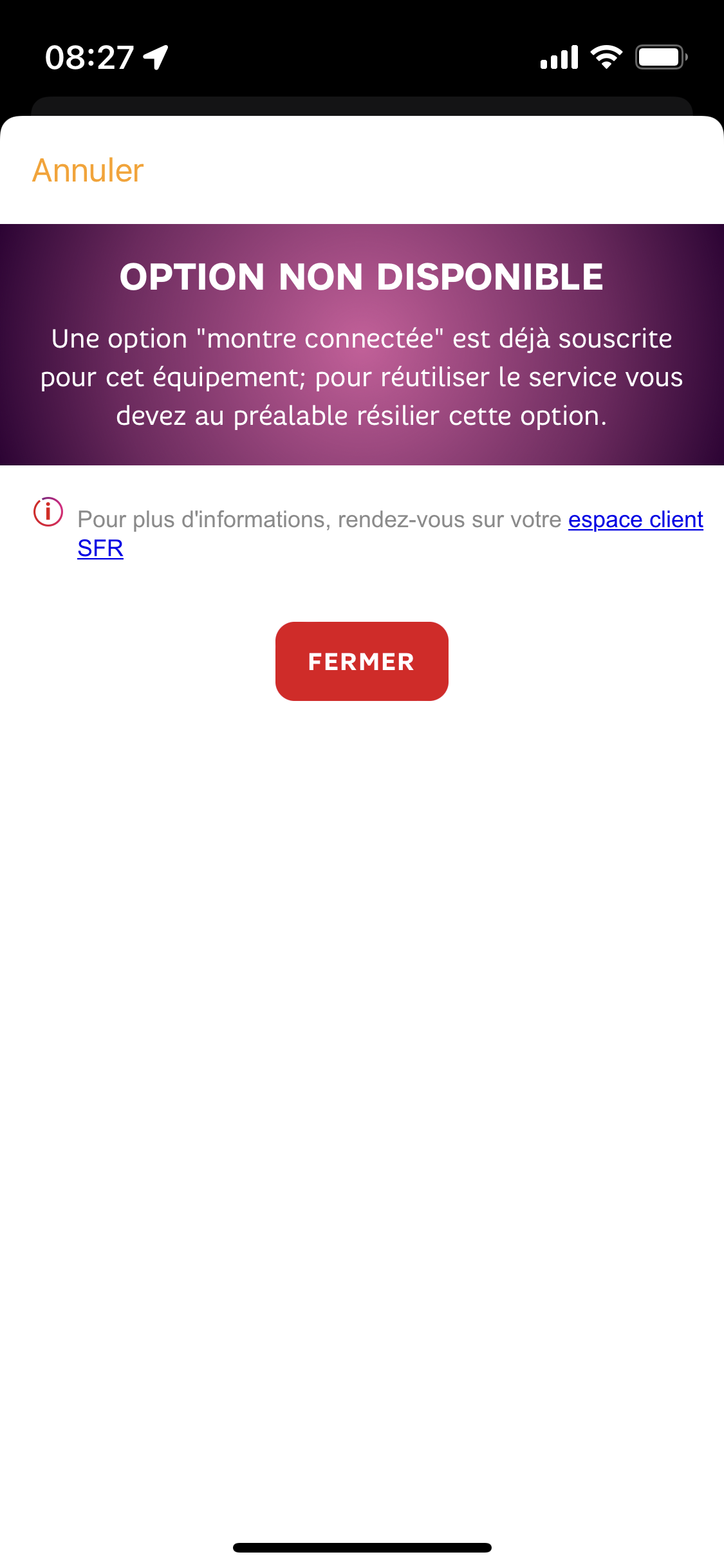Tap Annuler to cancel the sheet

[88, 171]
